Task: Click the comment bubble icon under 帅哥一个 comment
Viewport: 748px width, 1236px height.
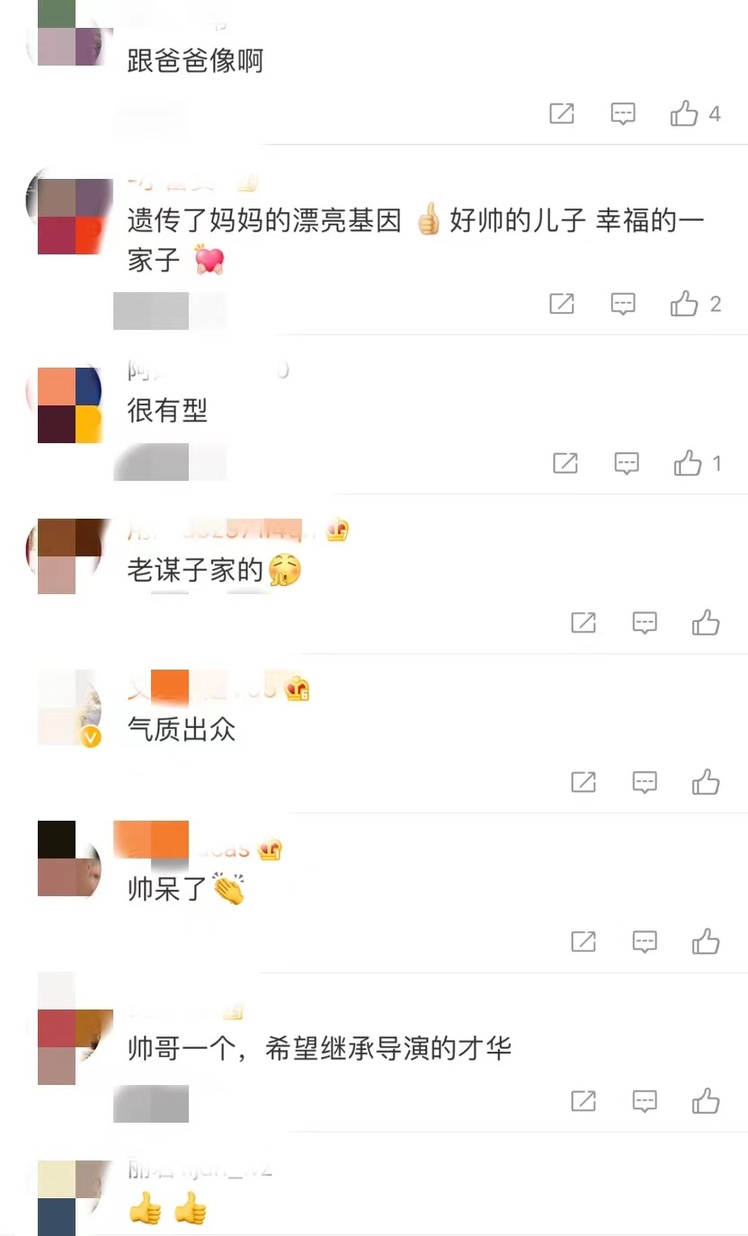Action: tap(645, 1100)
